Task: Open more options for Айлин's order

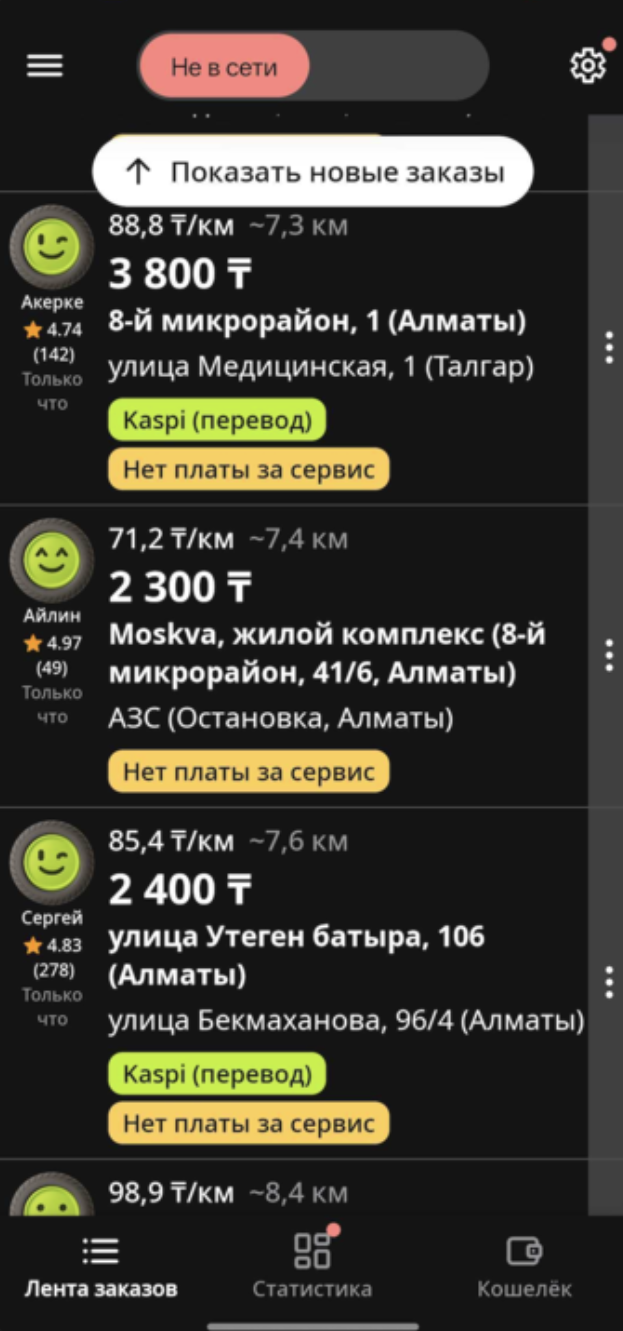Action: (x=608, y=655)
